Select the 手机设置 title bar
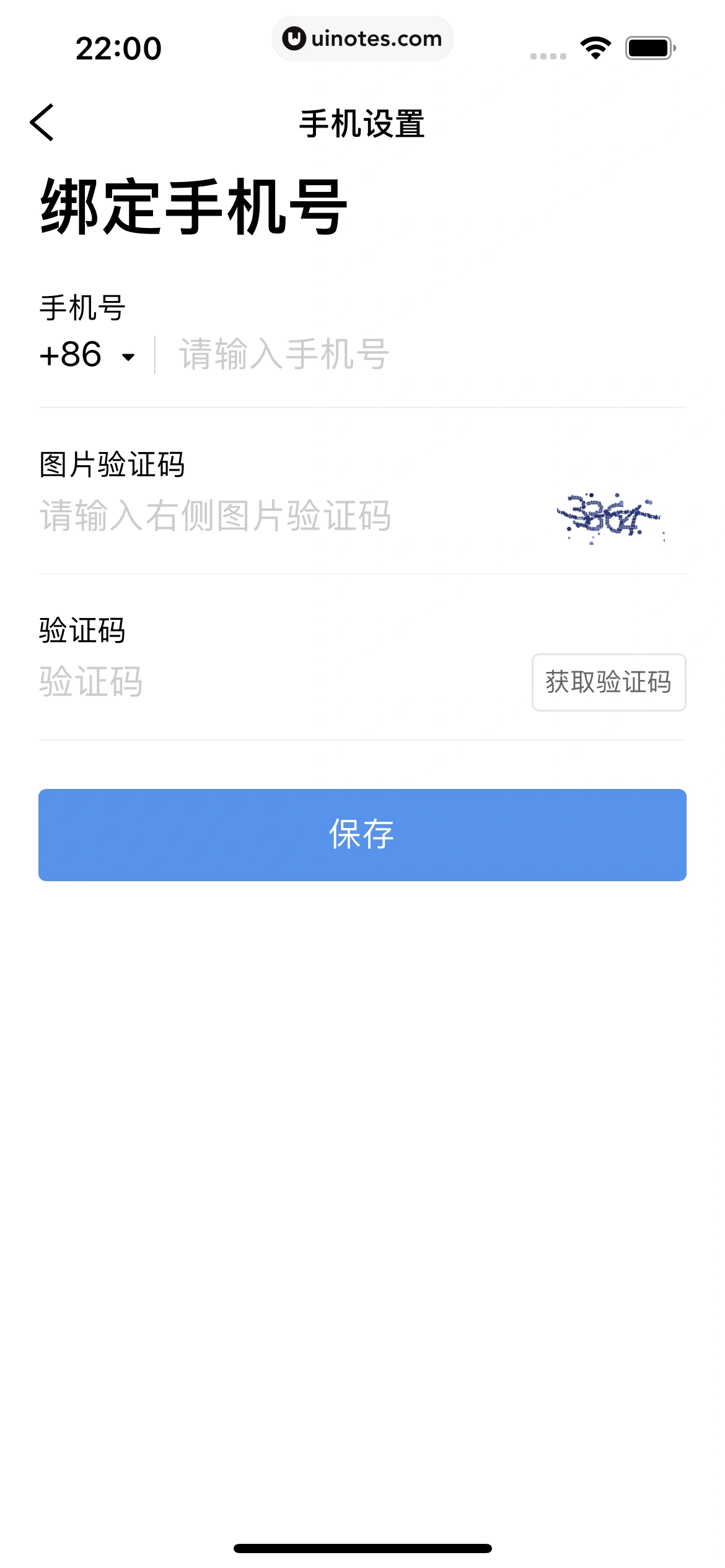The image size is (725, 1568). [362, 122]
